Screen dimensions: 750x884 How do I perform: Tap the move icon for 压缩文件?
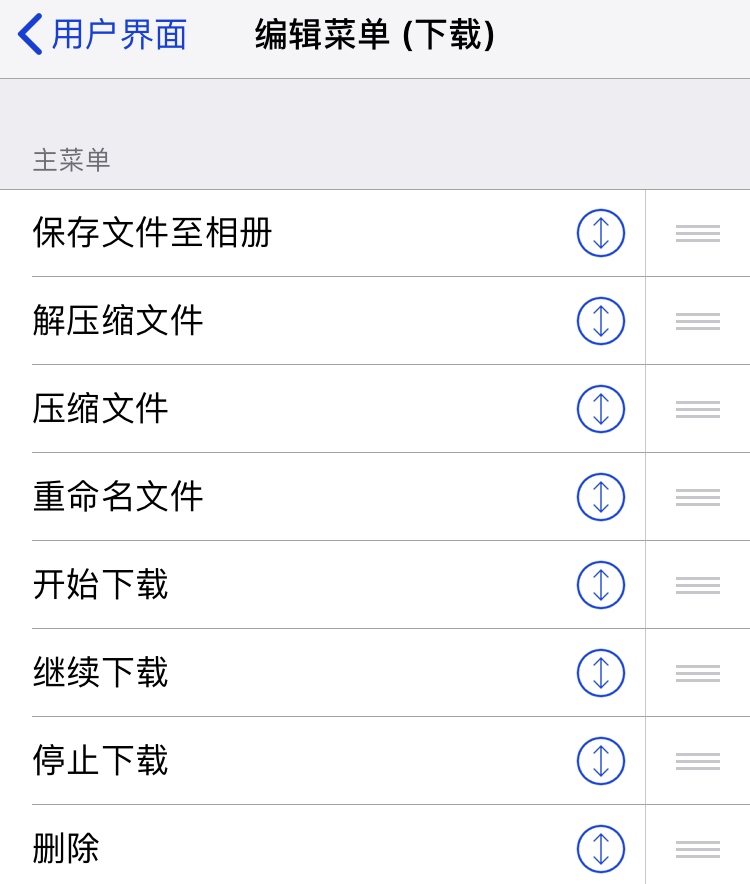(601, 409)
